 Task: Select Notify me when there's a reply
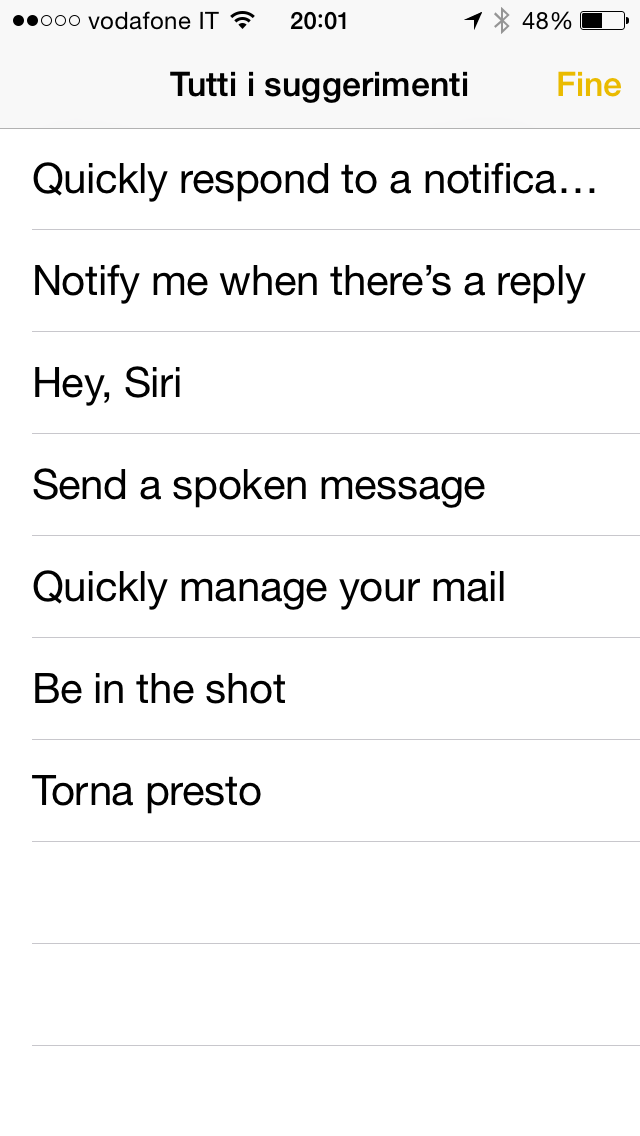click(x=309, y=282)
